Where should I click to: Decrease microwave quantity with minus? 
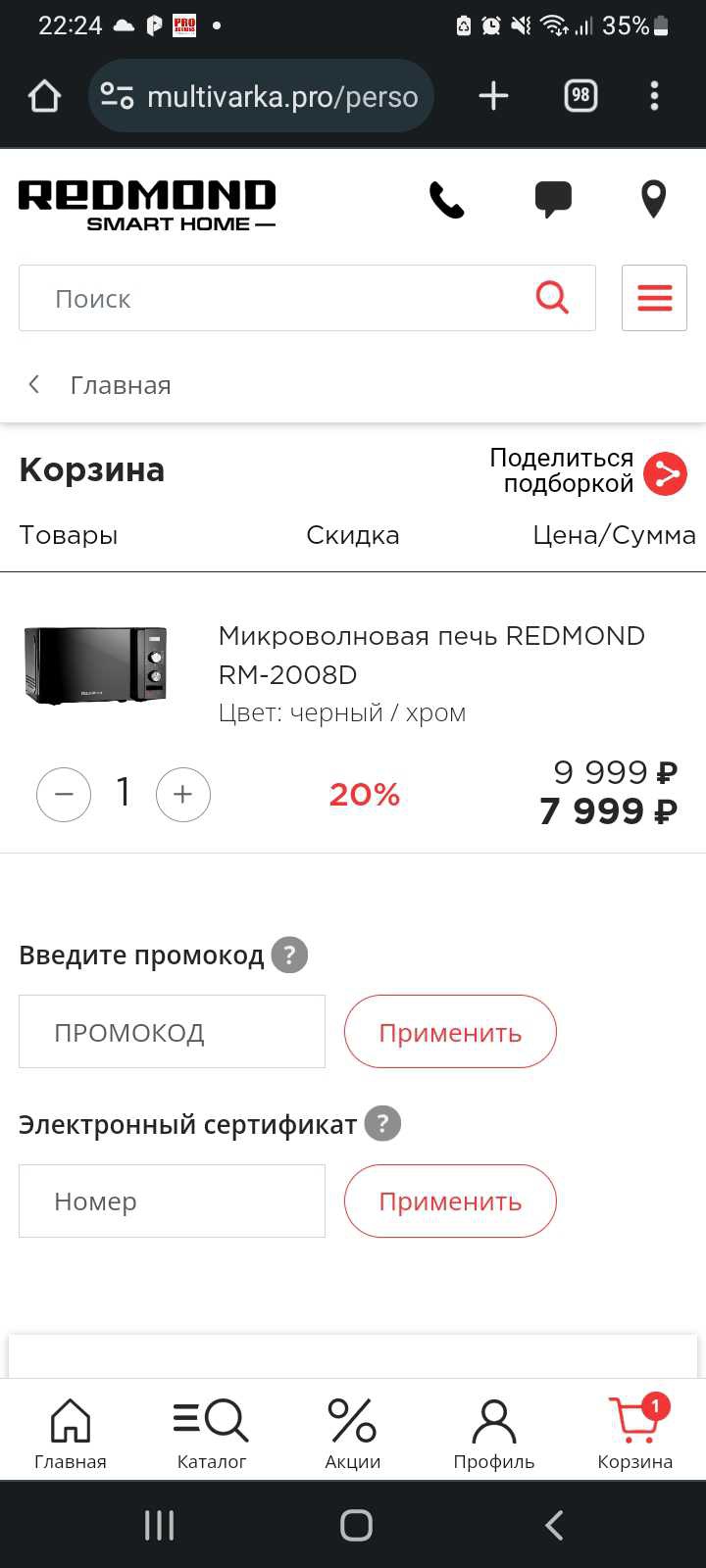pos(64,794)
